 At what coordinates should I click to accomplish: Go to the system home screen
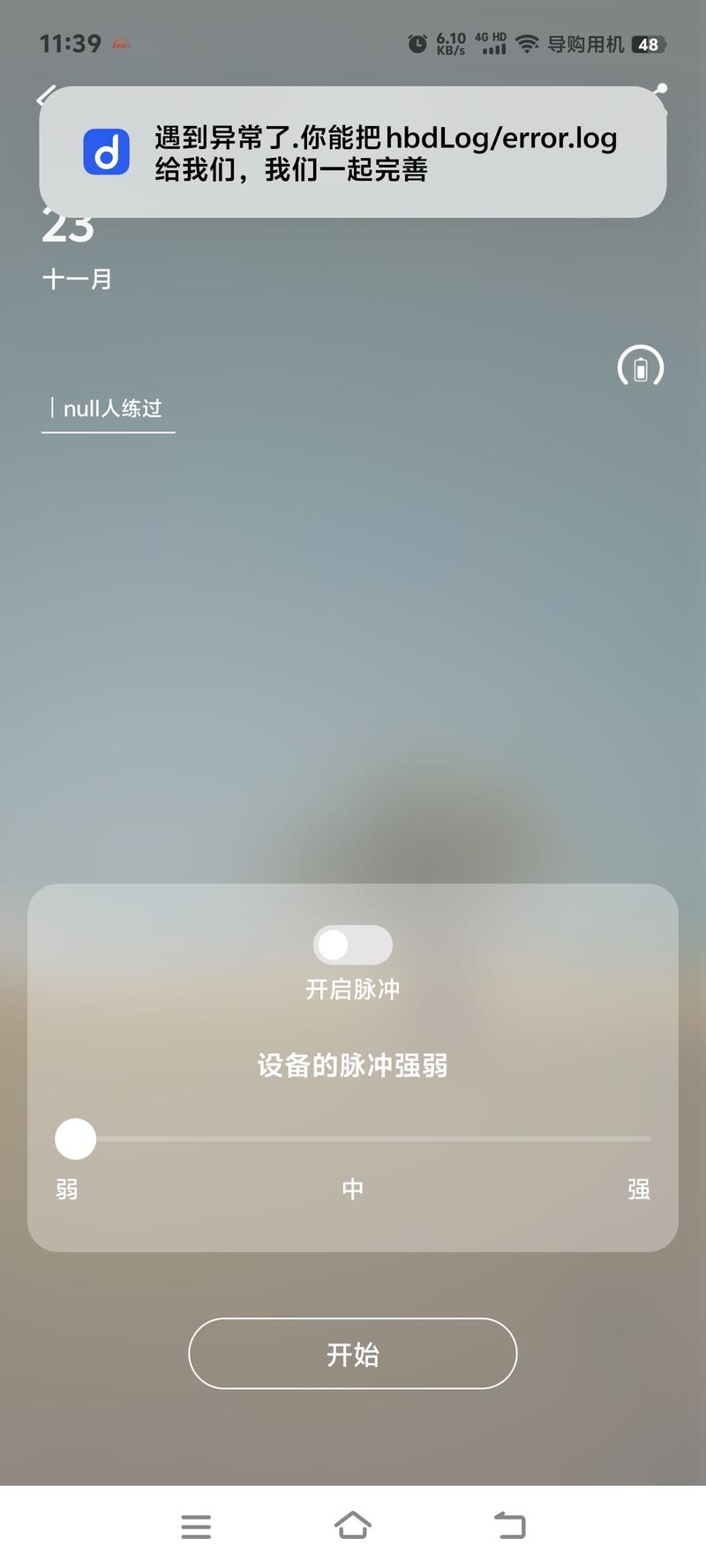pyautogui.click(x=353, y=1525)
